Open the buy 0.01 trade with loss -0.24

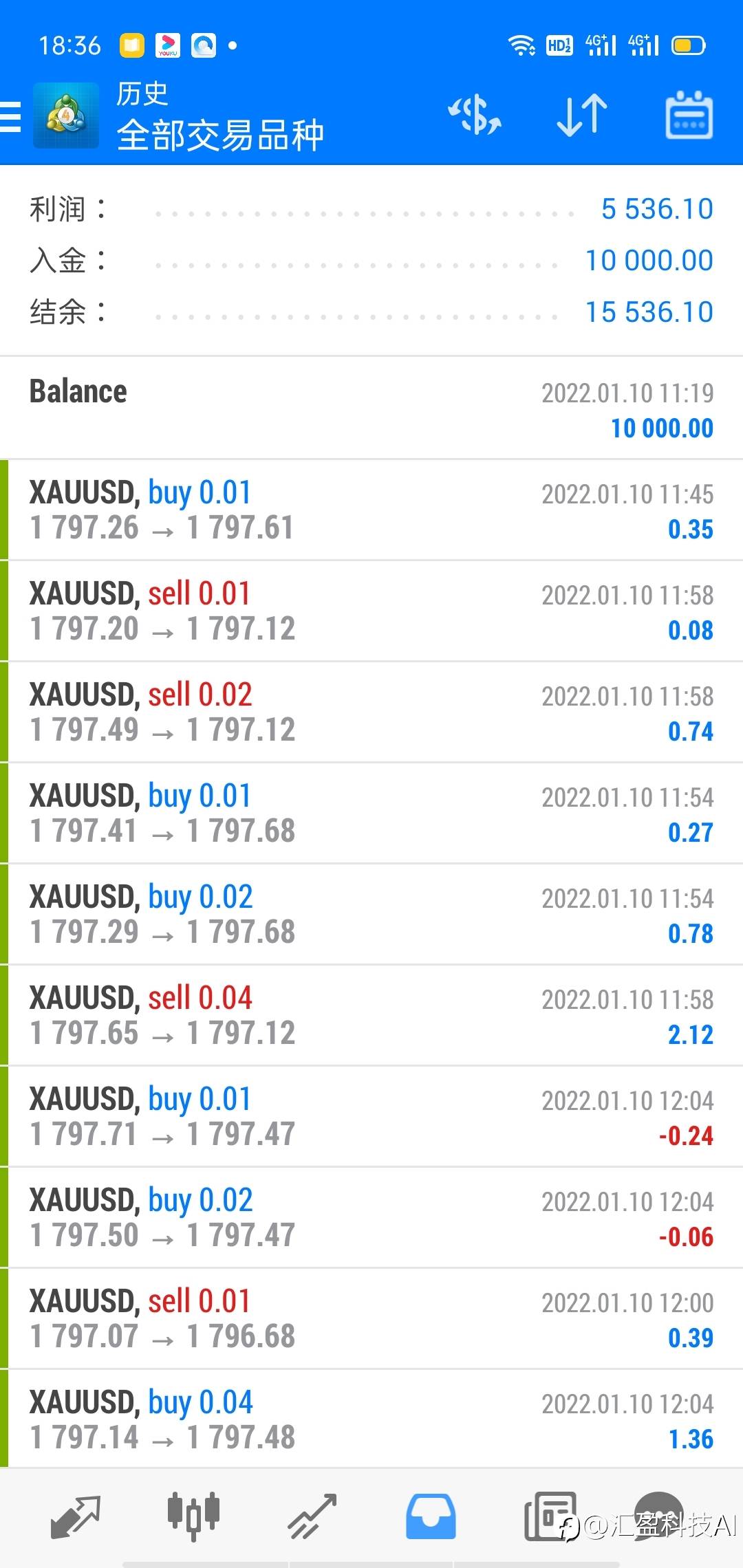point(371,1117)
